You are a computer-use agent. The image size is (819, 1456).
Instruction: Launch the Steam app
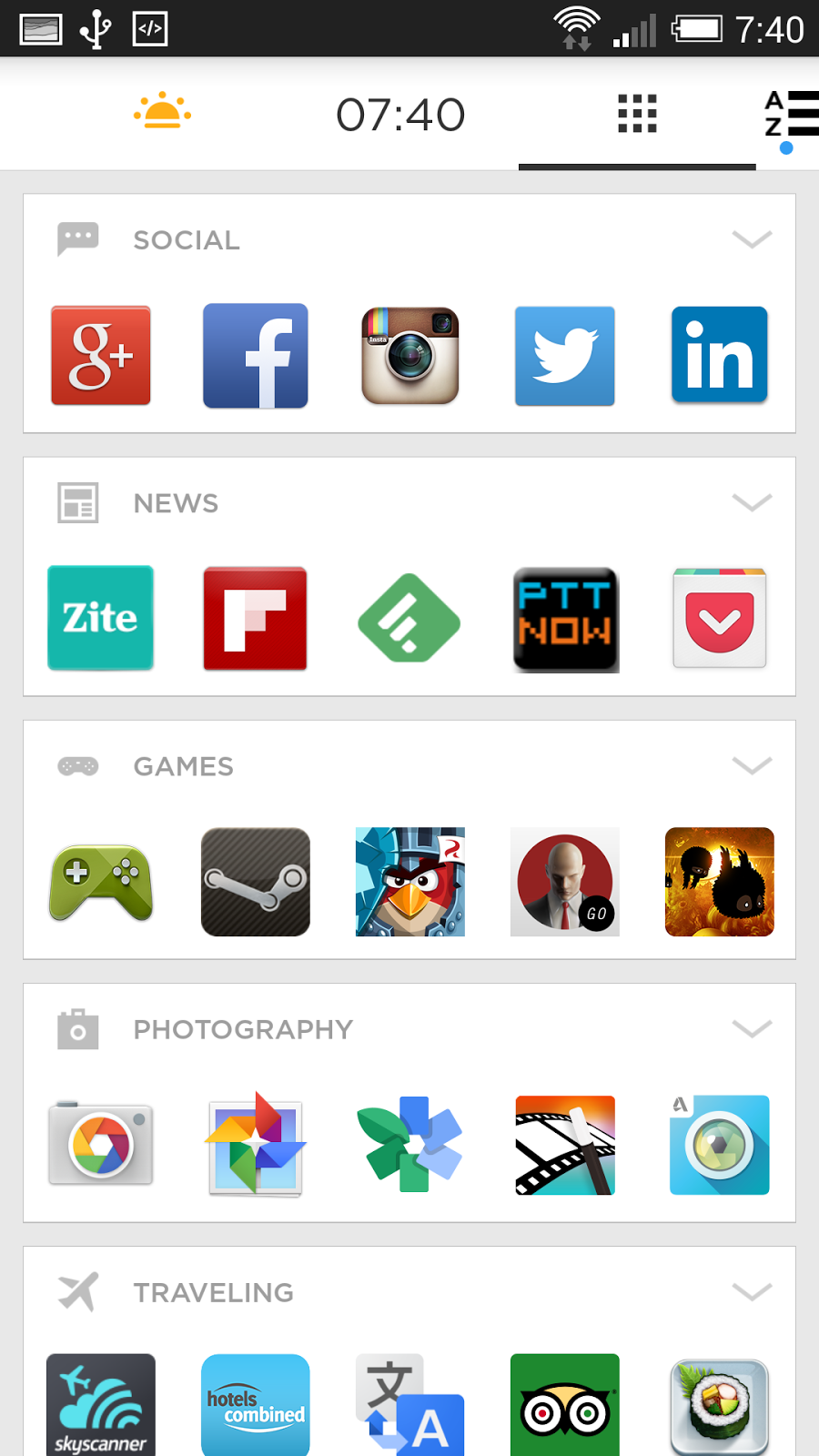256,882
